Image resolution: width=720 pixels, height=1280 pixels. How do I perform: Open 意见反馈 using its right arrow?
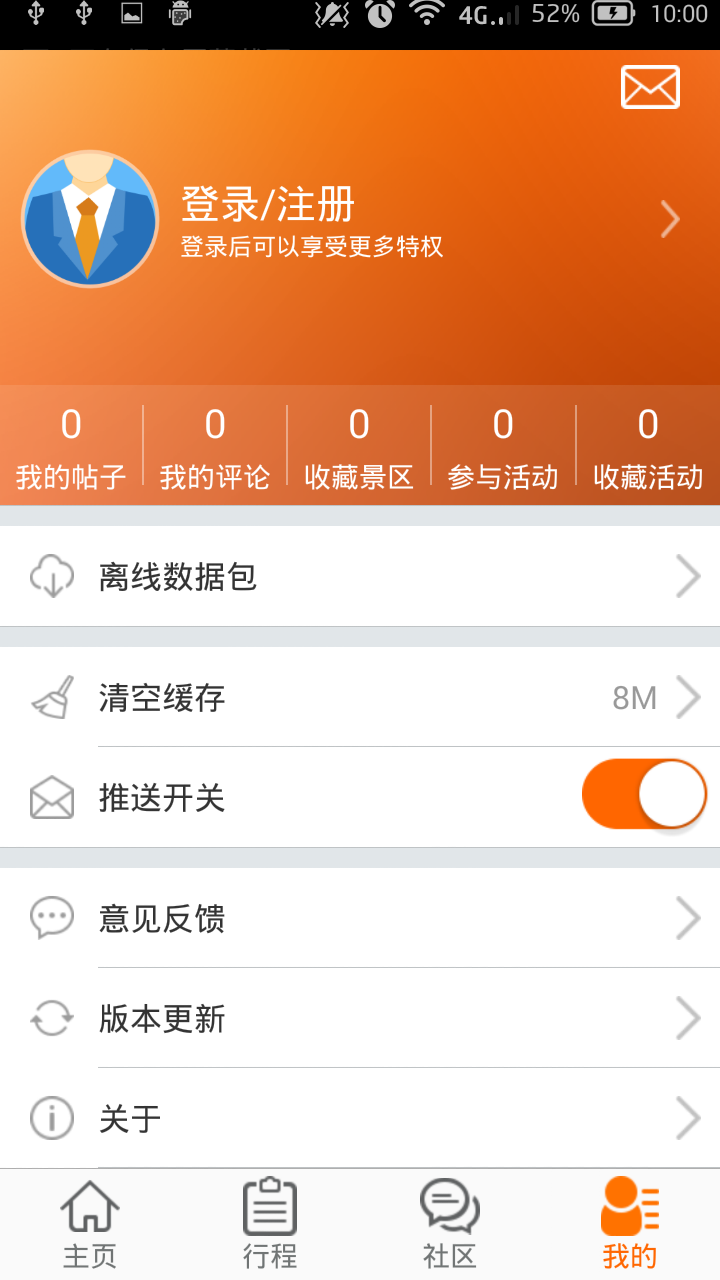pos(688,917)
